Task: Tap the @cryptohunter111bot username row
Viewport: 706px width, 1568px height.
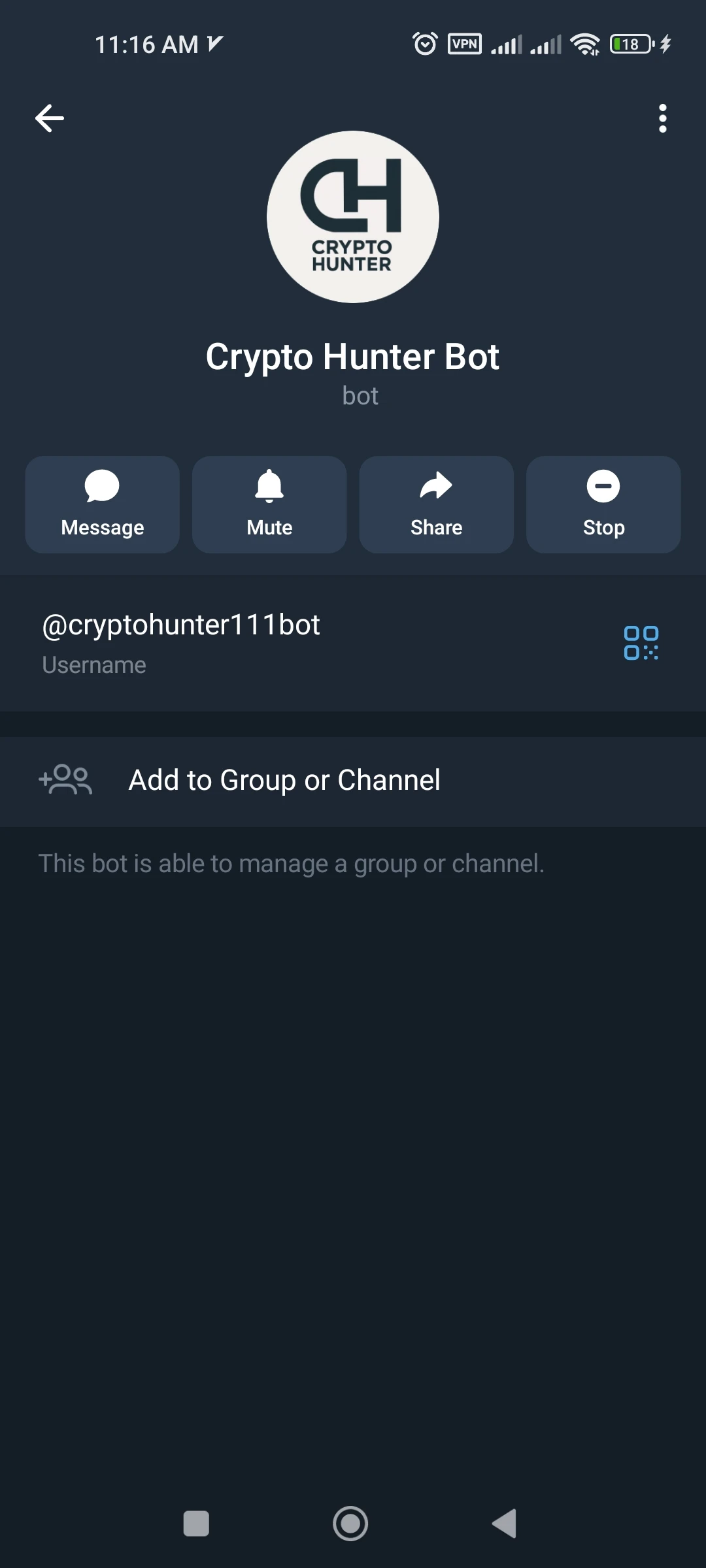Action: (261, 643)
